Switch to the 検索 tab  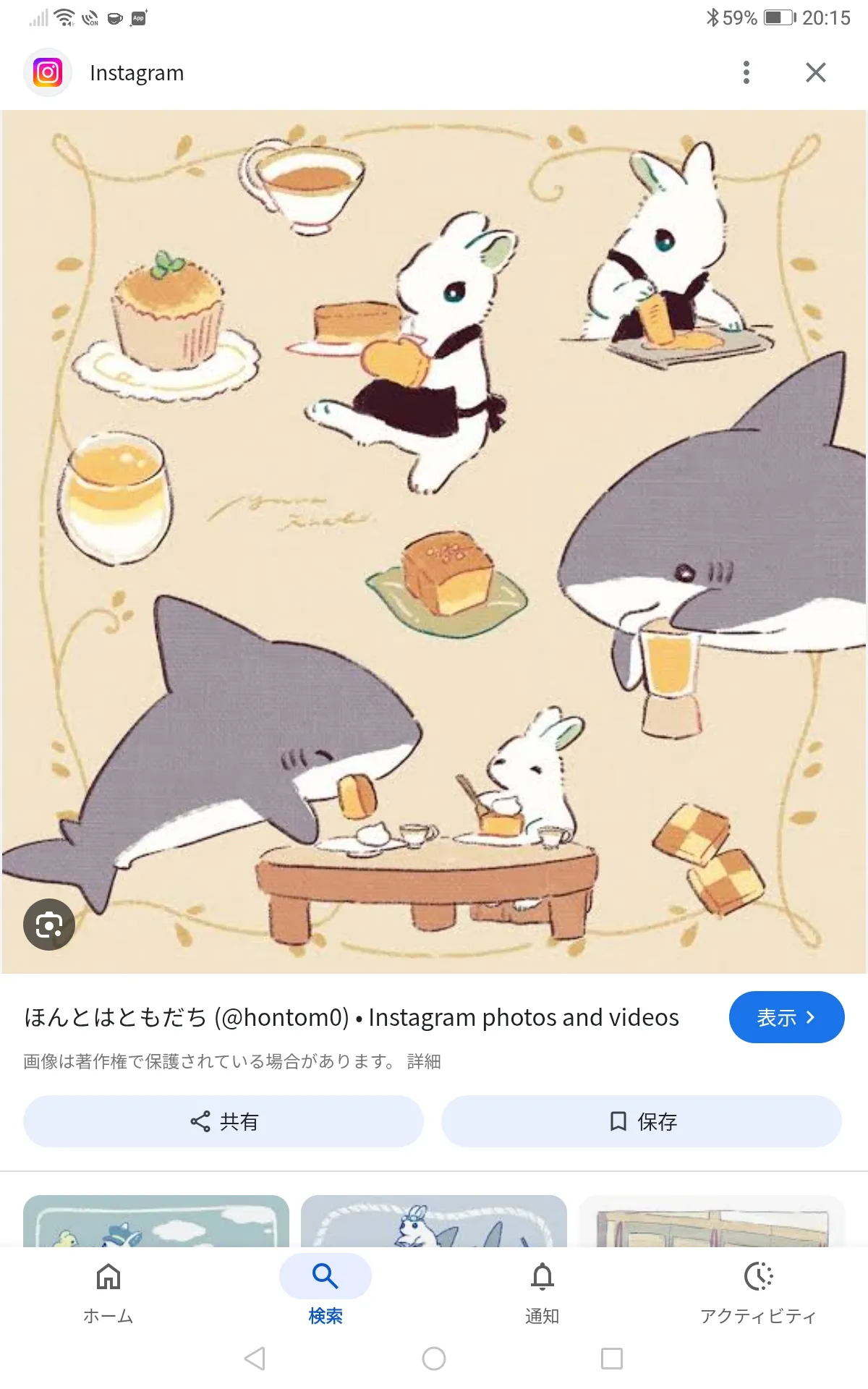point(325,1293)
